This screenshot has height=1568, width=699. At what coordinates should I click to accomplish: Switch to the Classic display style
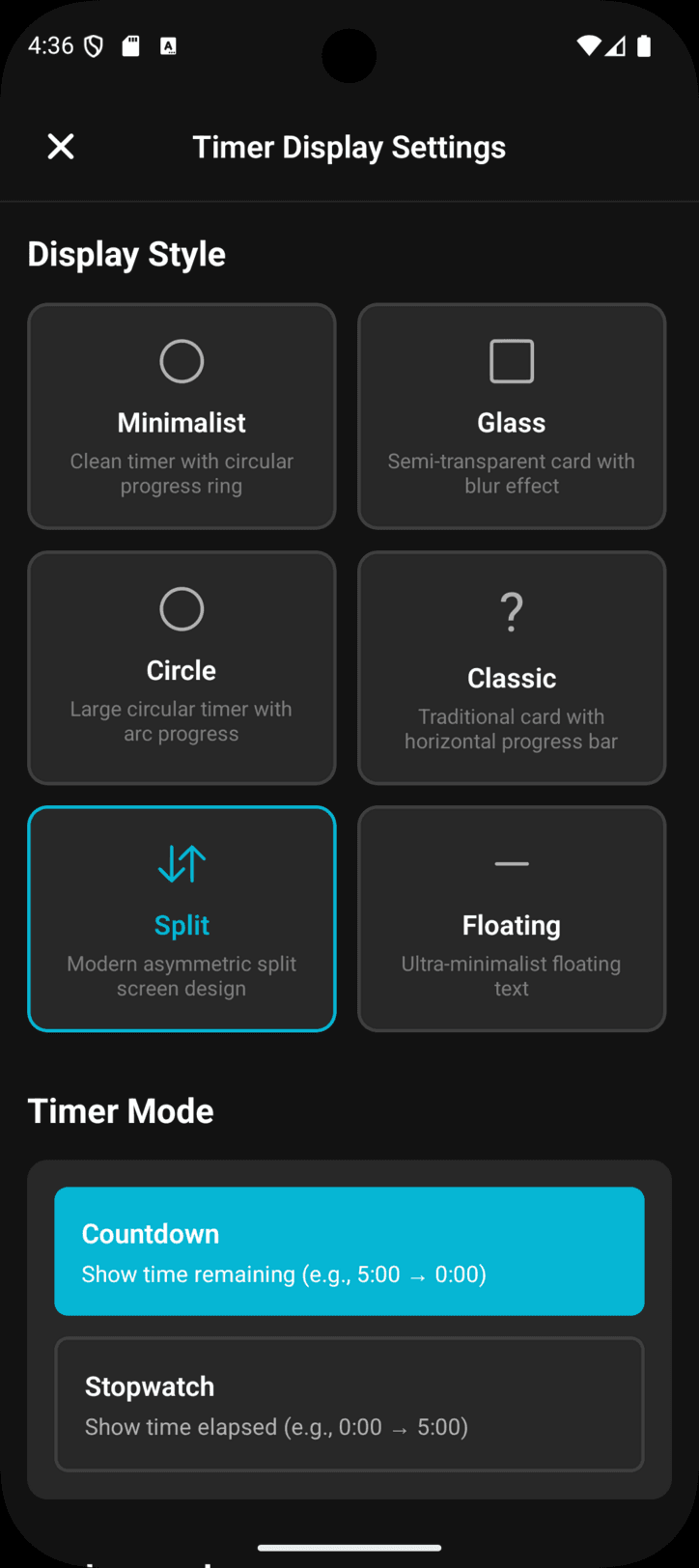512,667
